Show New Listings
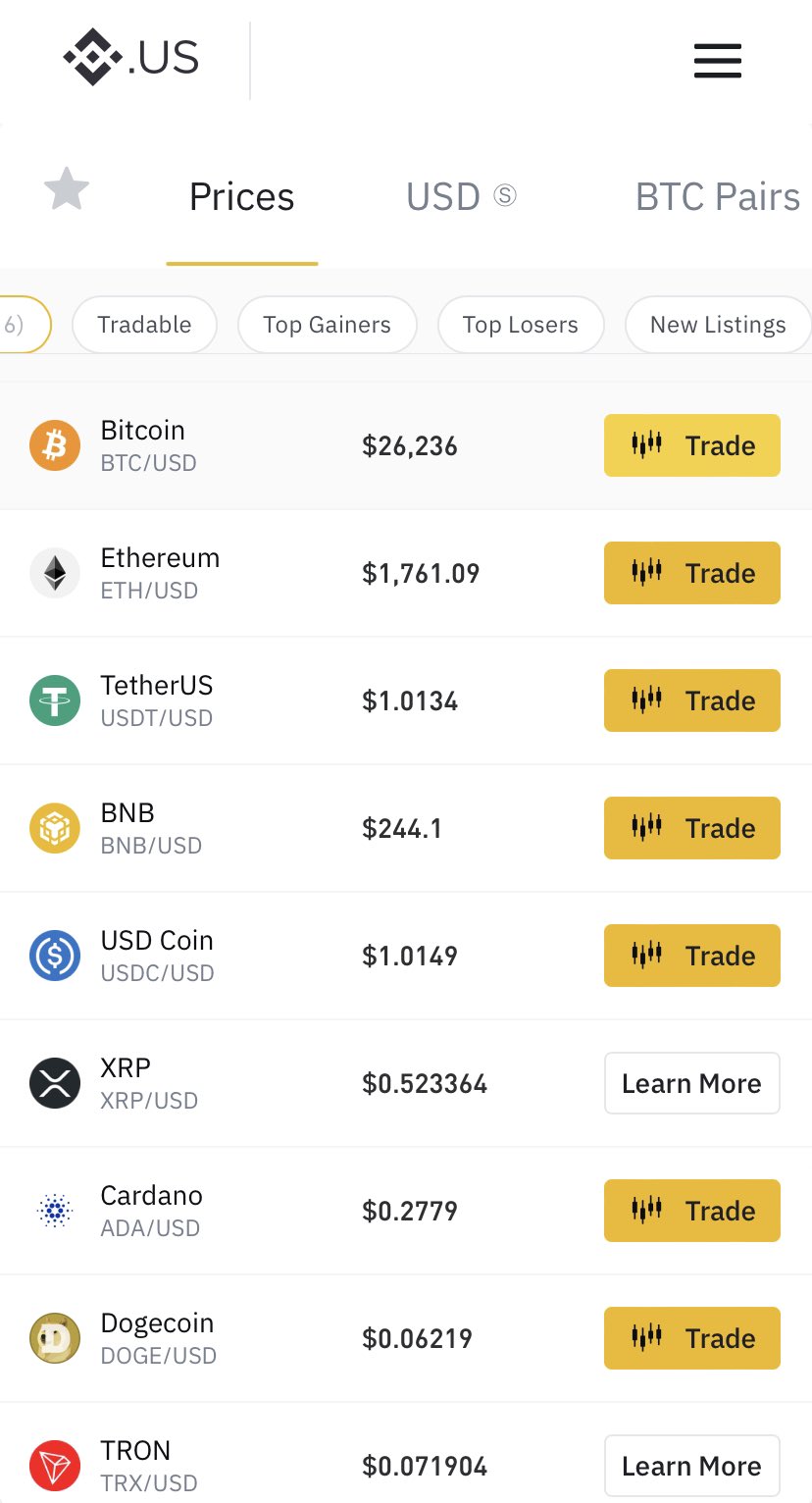This screenshot has width=812, height=1503. pyautogui.click(x=718, y=325)
